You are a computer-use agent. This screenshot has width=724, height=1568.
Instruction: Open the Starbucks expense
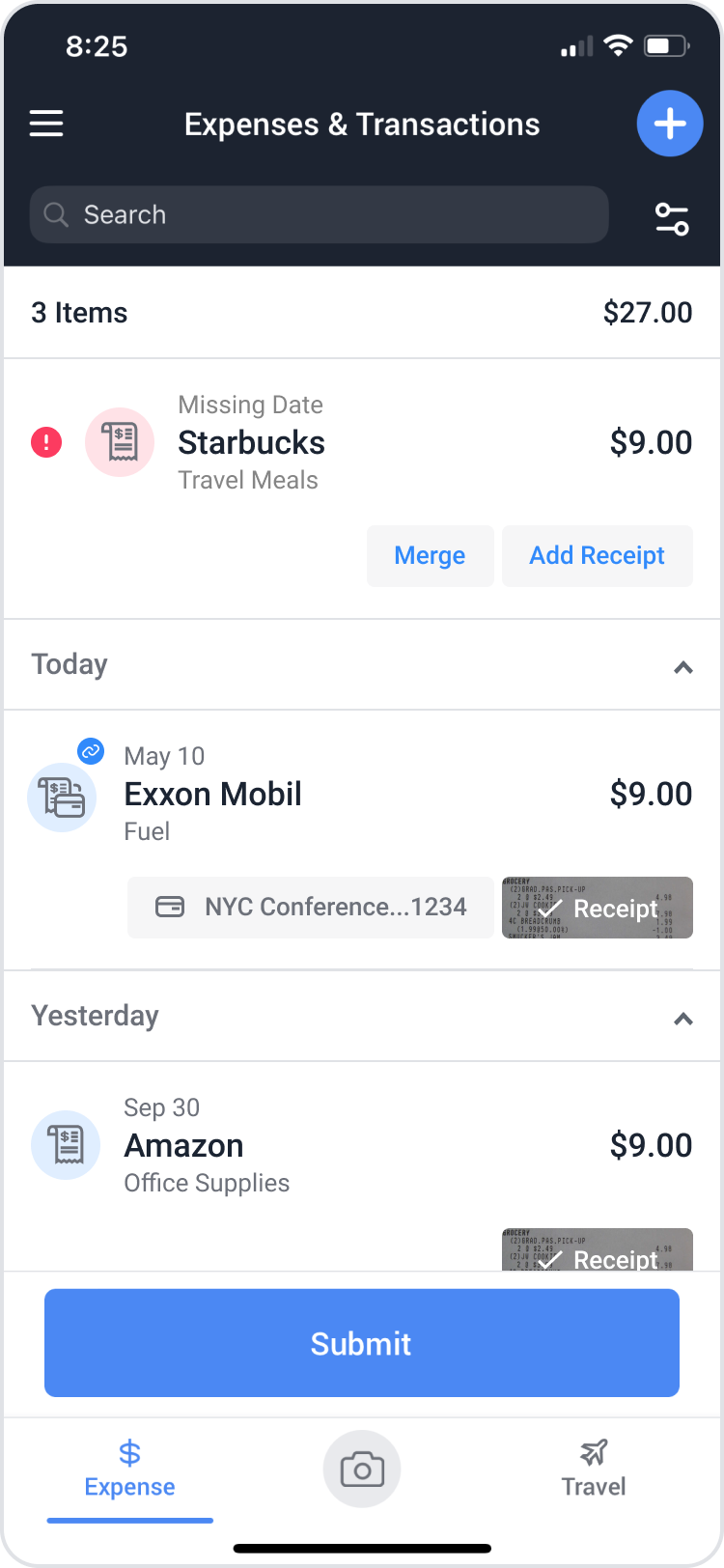click(251, 443)
